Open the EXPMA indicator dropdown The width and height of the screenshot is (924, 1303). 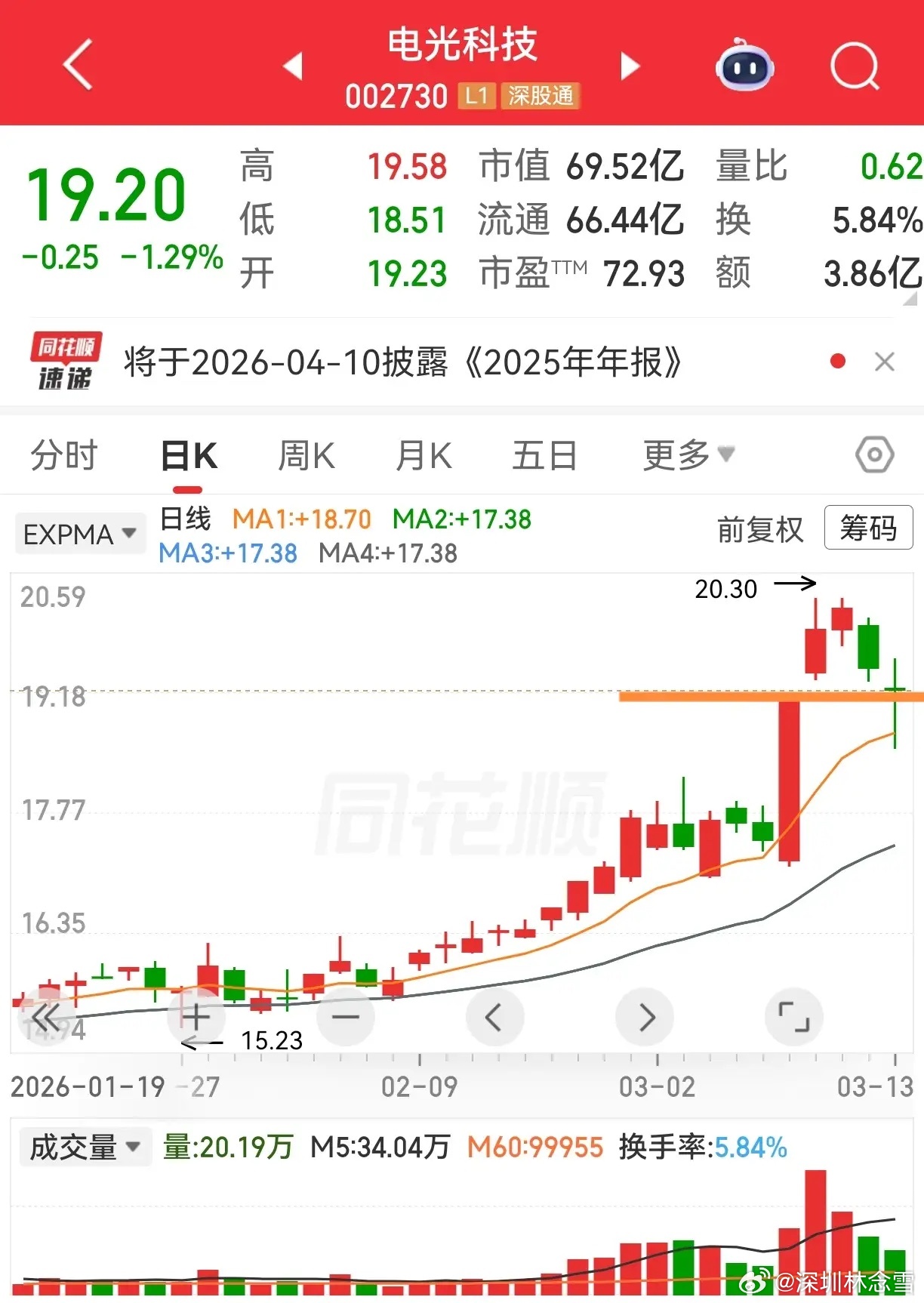(79, 534)
